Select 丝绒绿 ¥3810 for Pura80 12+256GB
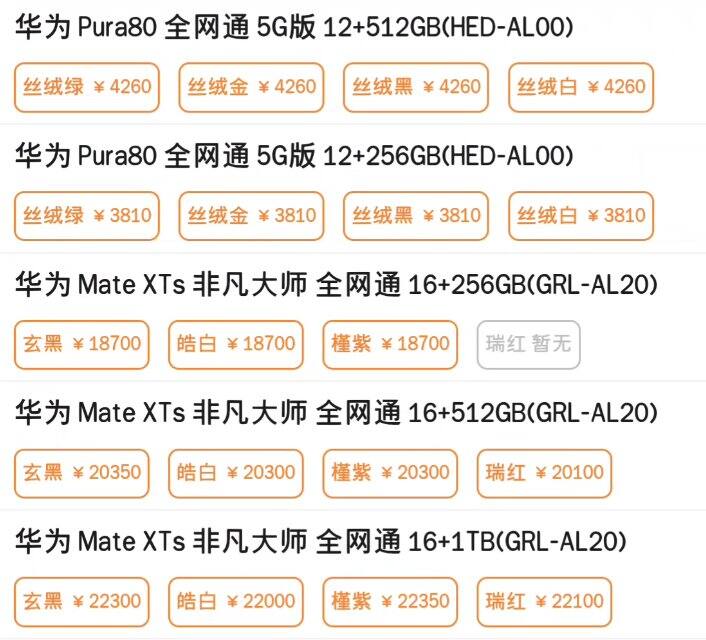706x640 pixels. [x=87, y=216]
